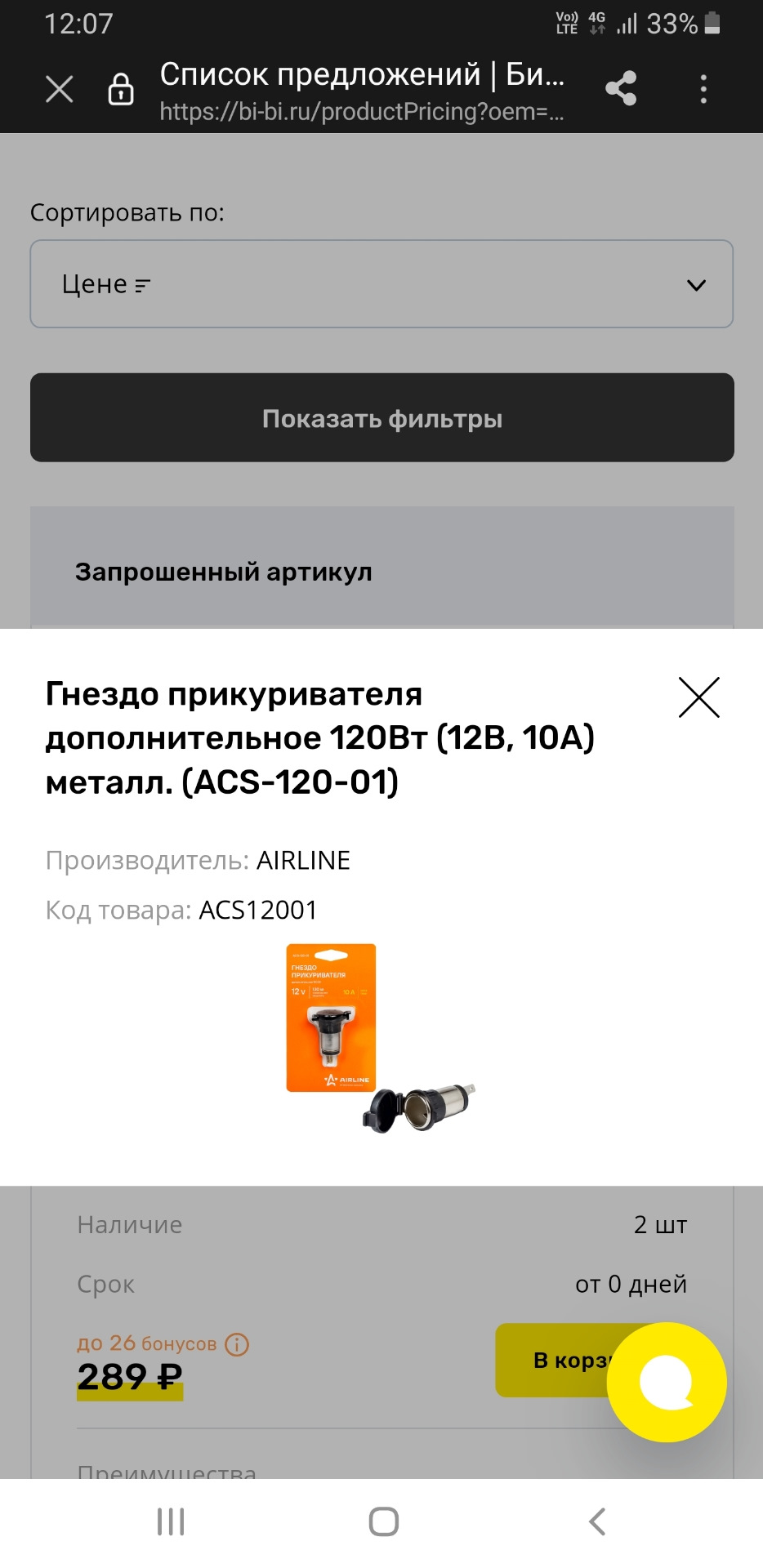763x1568 pixels.
Task: Open recent apps view
Action: pyautogui.click(x=171, y=1521)
